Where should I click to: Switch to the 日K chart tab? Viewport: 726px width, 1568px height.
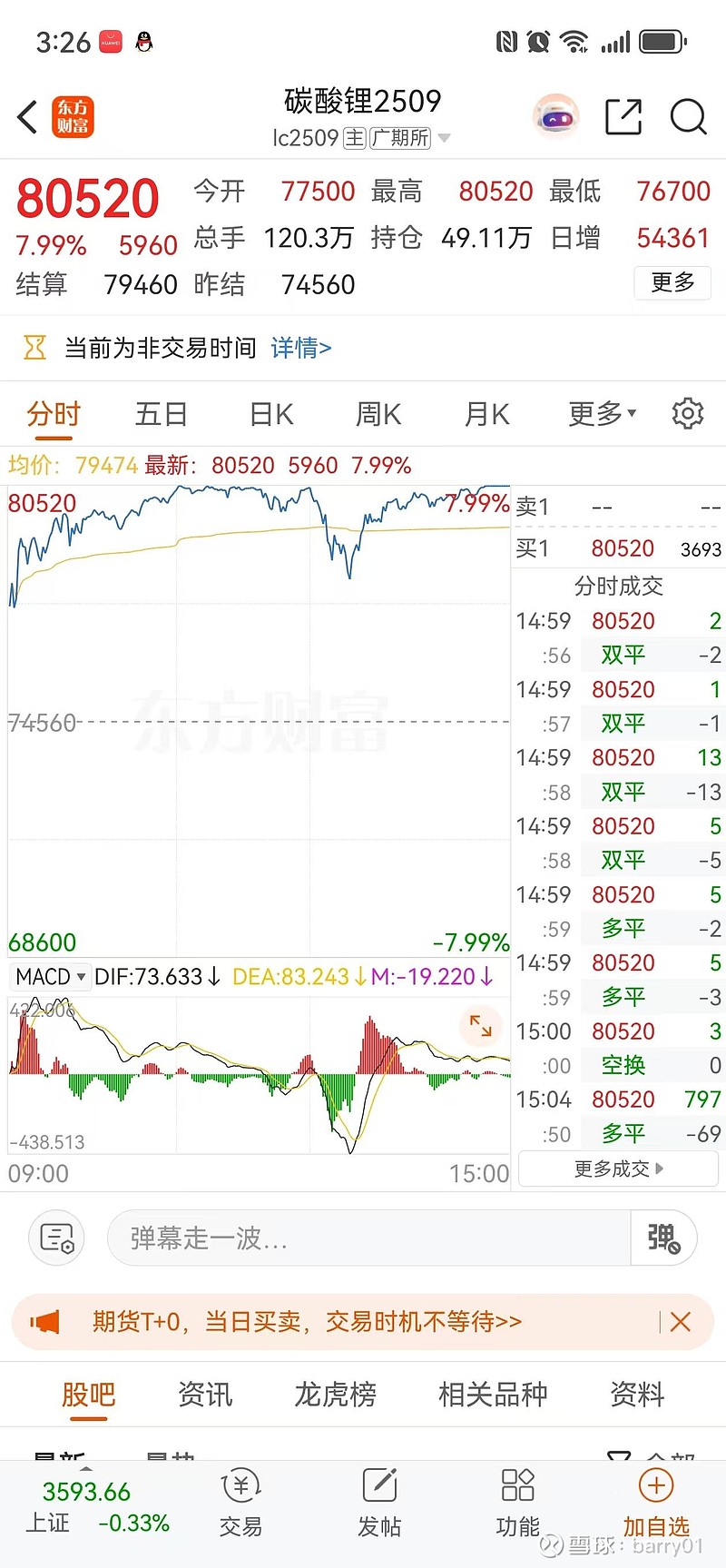[271, 415]
